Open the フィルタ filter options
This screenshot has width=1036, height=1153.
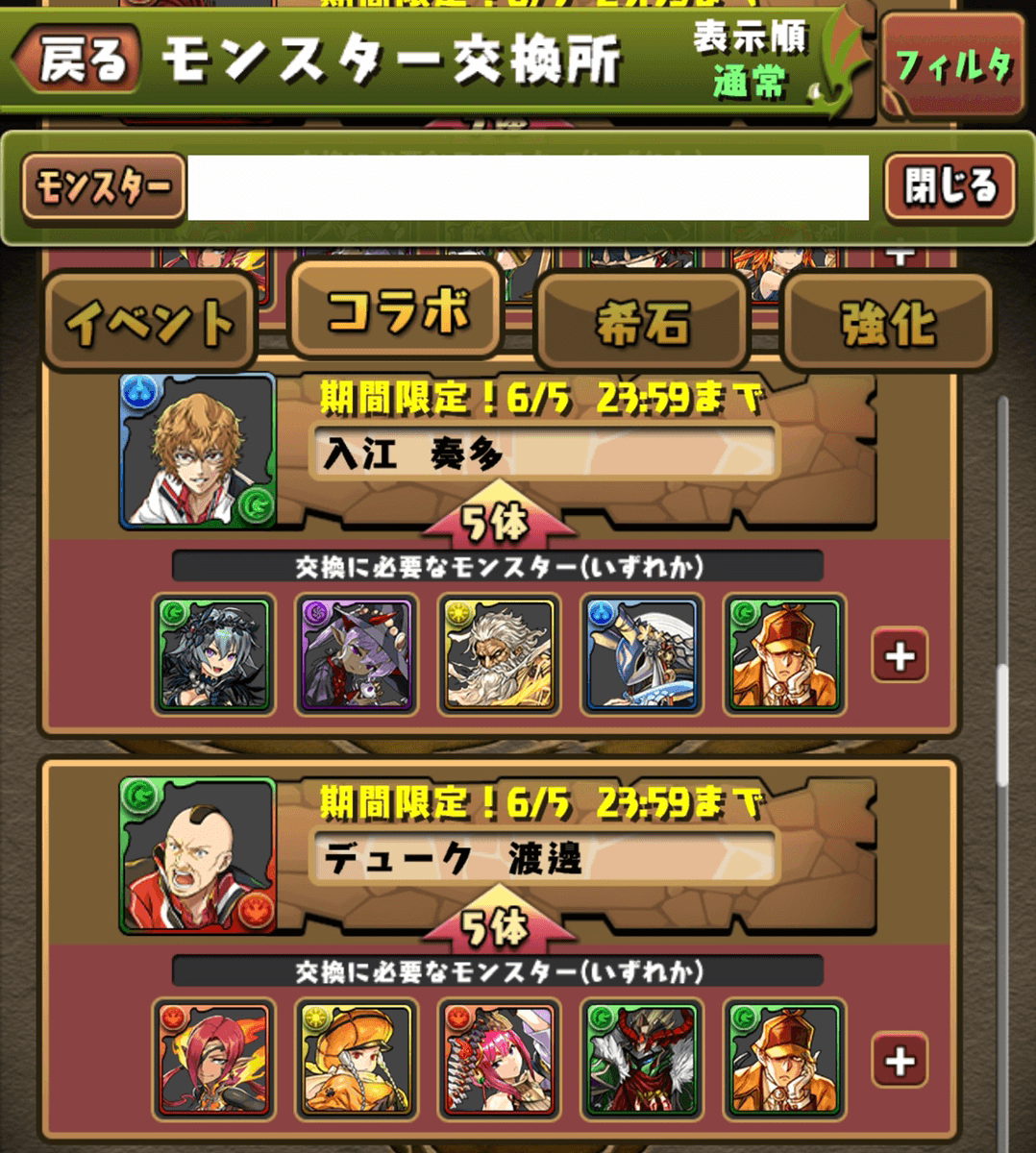tap(951, 63)
